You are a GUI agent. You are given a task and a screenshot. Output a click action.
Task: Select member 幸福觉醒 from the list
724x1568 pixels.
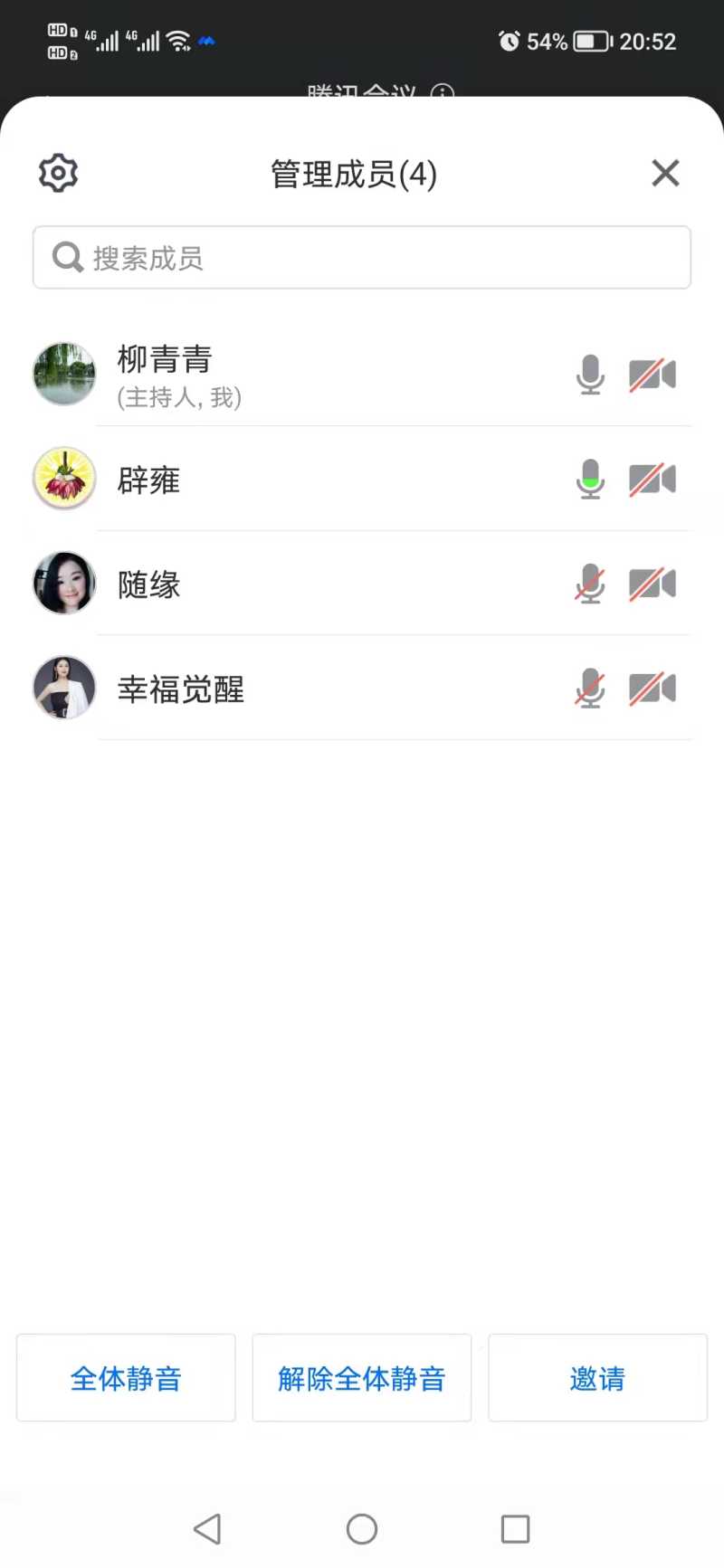click(271, 688)
